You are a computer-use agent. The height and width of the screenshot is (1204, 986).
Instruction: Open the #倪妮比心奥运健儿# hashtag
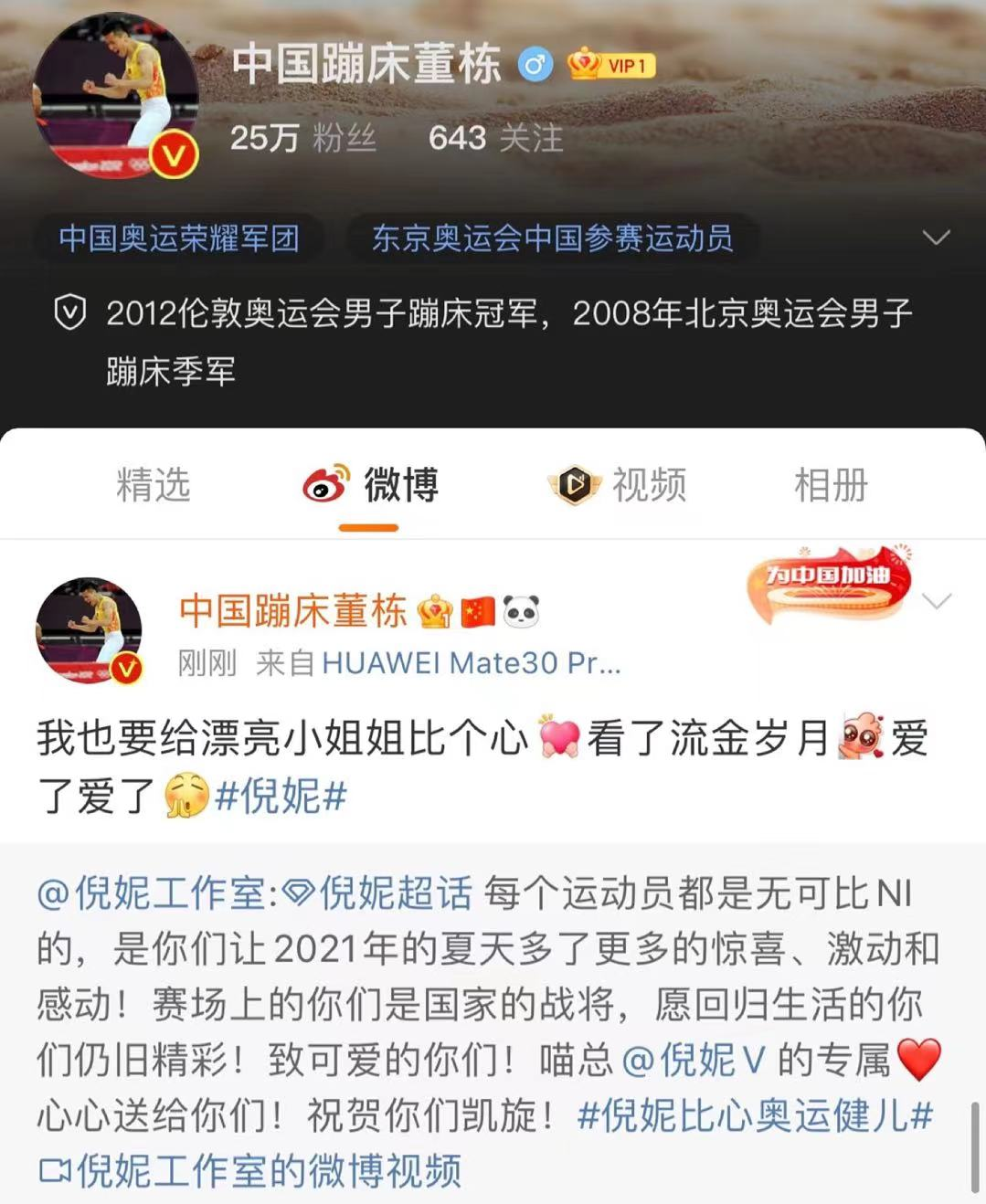pos(755,1115)
